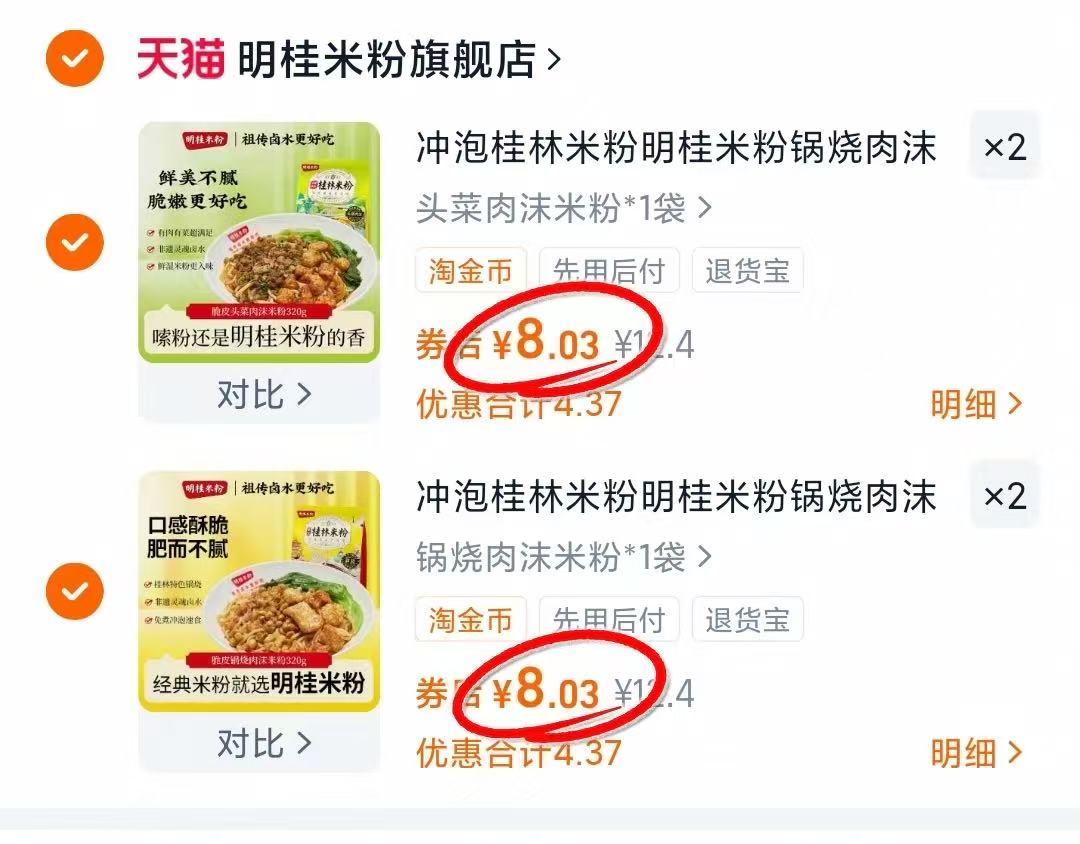This screenshot has width=1080, height=844.
Task: Adjust ×2 quantity for 头菜肉沫米粉
Action: [1004, 148]
